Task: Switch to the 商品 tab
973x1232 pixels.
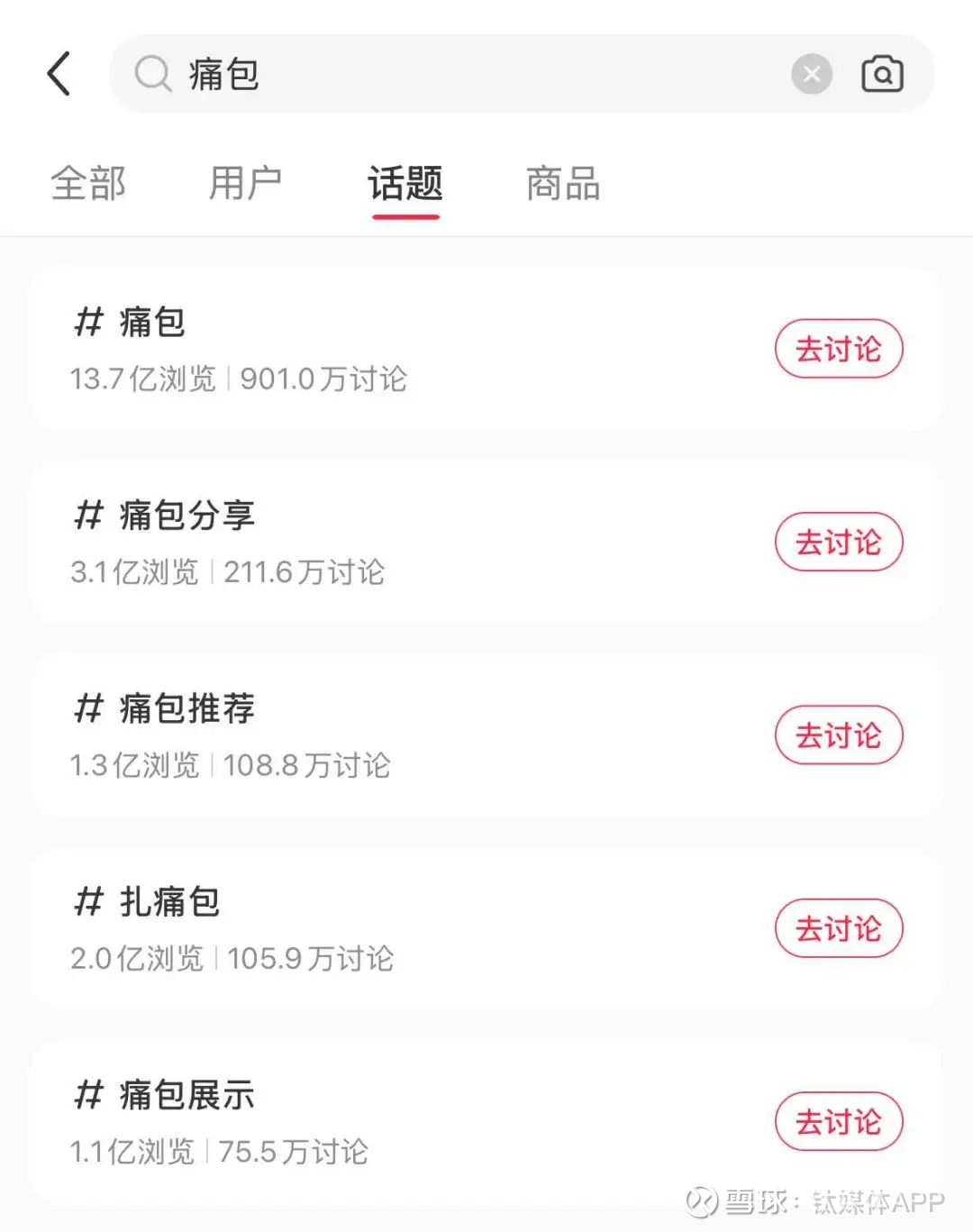Action: pos(563,184)
